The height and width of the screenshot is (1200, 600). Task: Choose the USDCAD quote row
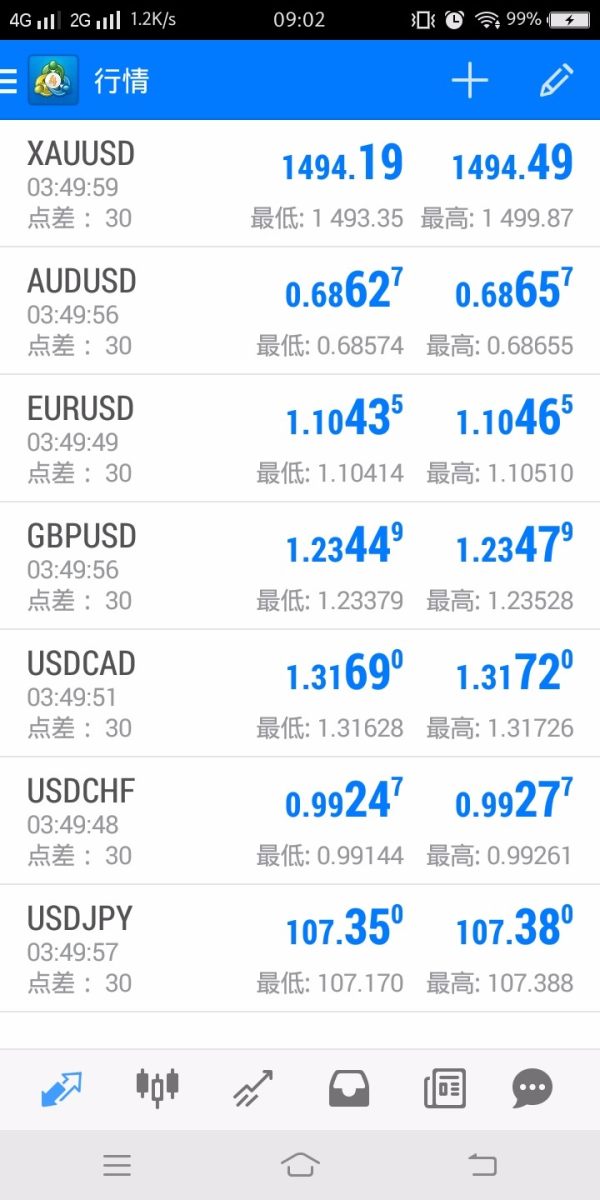tap(300, 694)
